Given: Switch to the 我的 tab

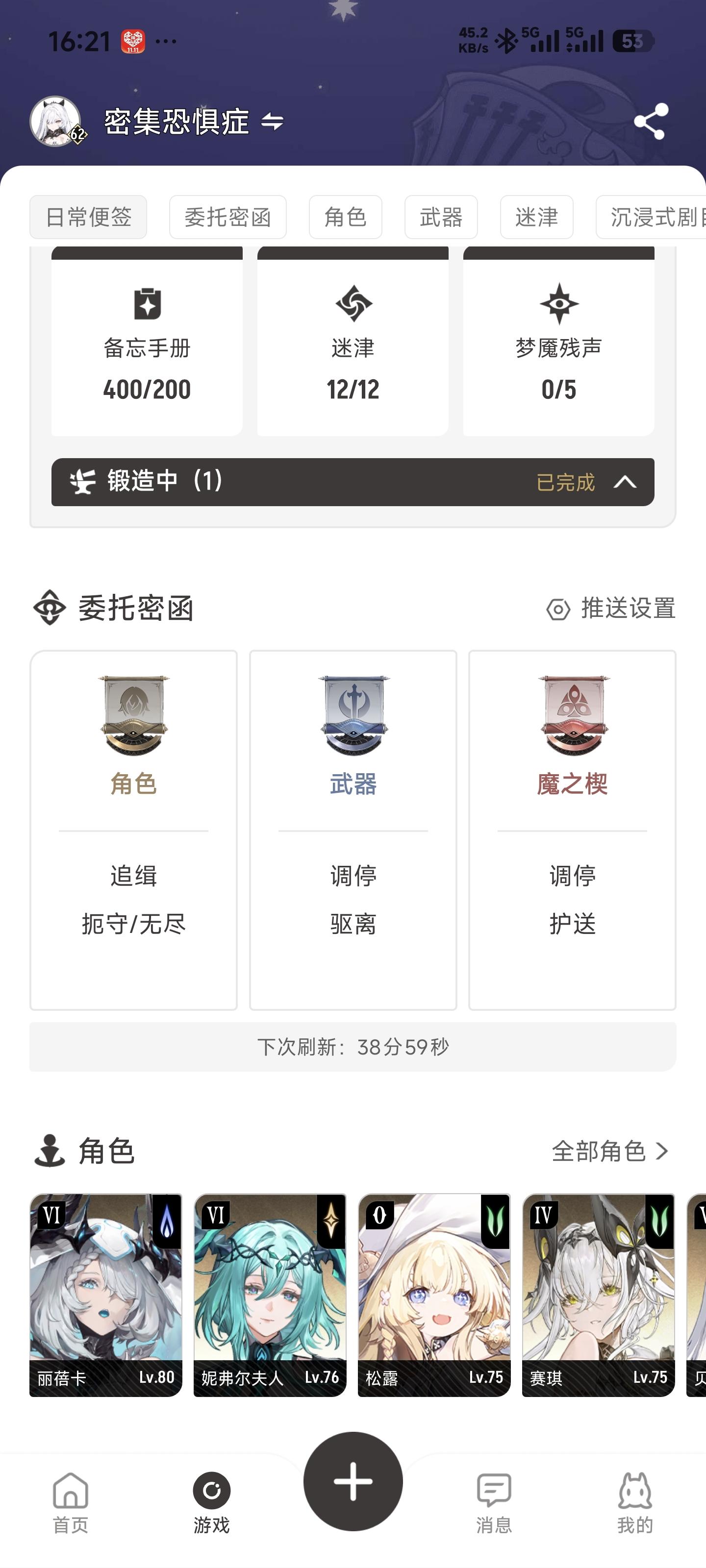Looking at the screenshot, I should coord(635,1502).
